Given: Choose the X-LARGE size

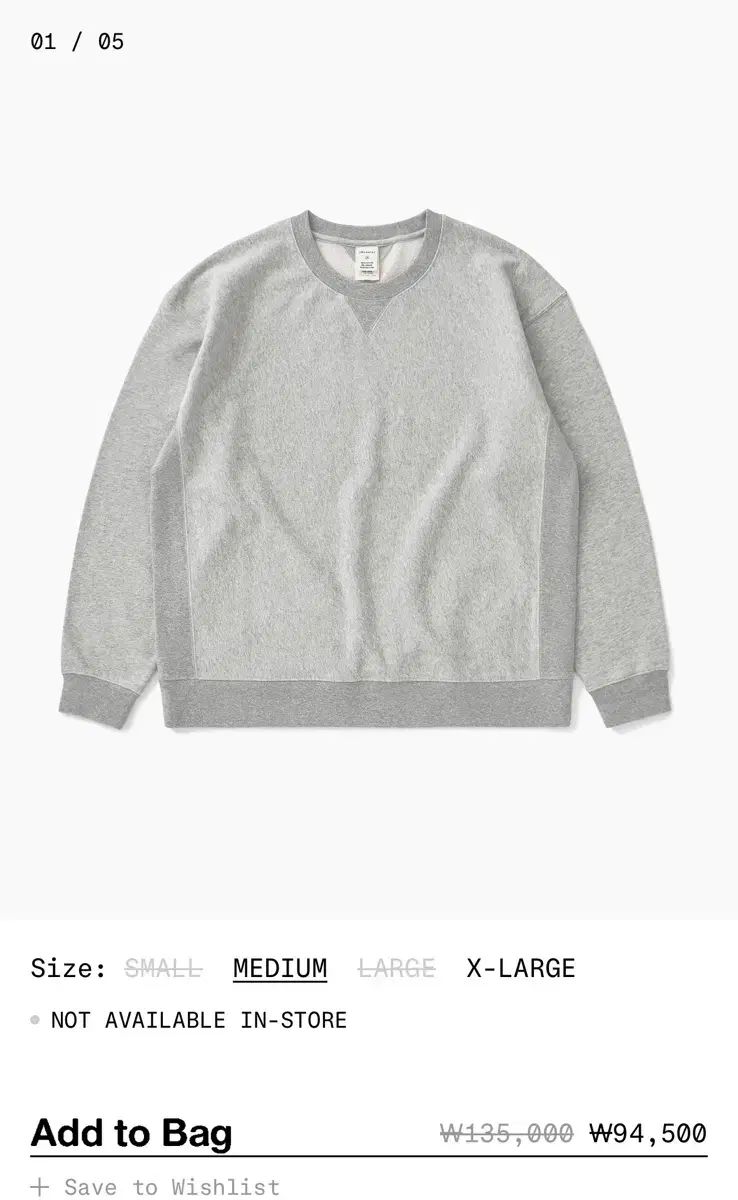Looking at the screenshot, I should [519, 967].
